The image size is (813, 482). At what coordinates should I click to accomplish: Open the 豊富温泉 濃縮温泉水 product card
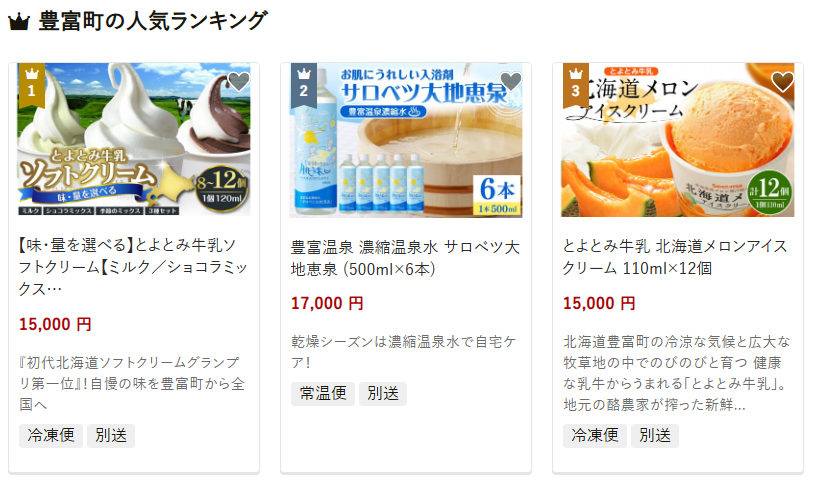[x=405, y=257]
